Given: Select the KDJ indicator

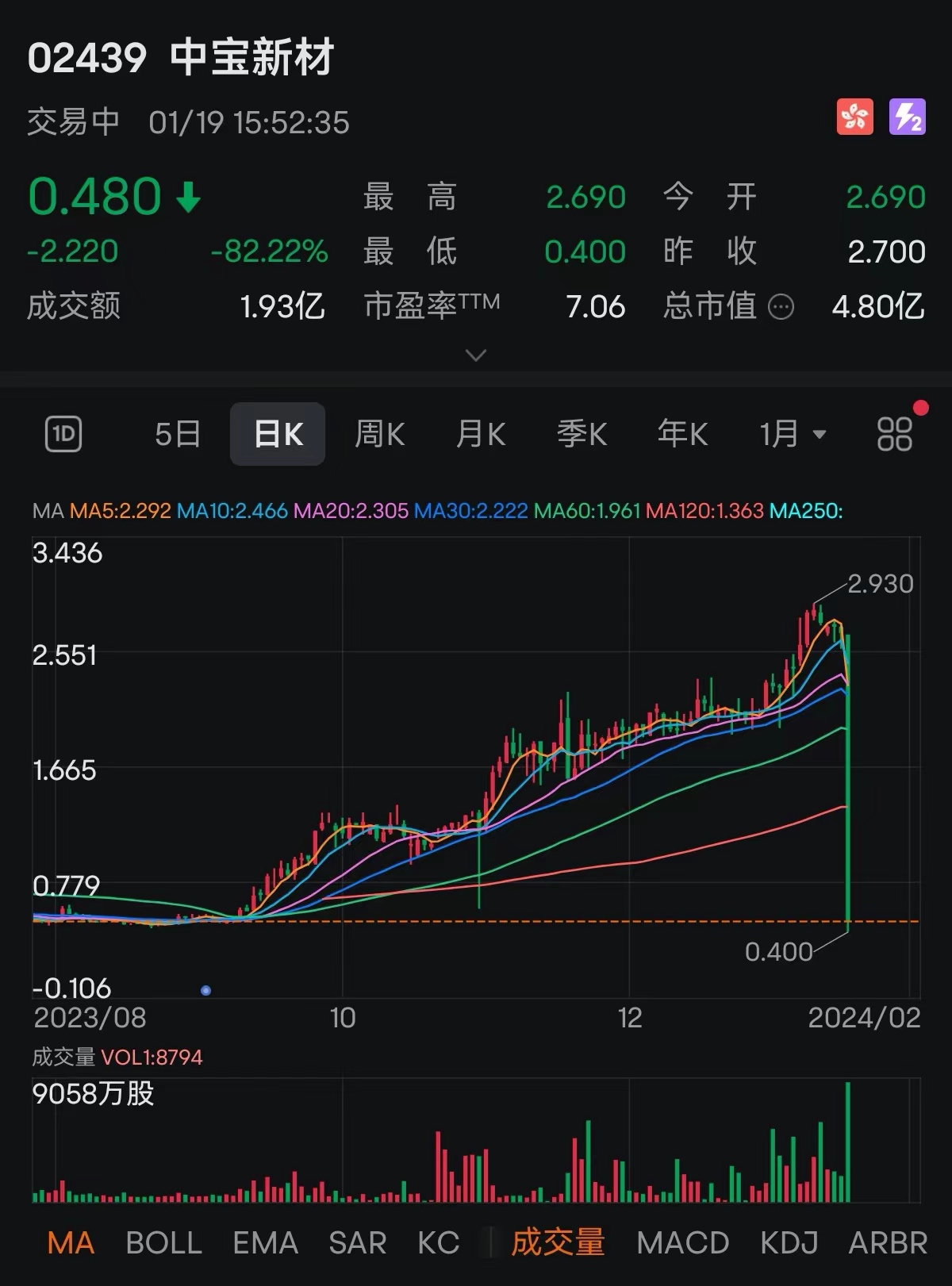Looking at the screenshot, I should pyautogui.click(x=789, y=1242).
